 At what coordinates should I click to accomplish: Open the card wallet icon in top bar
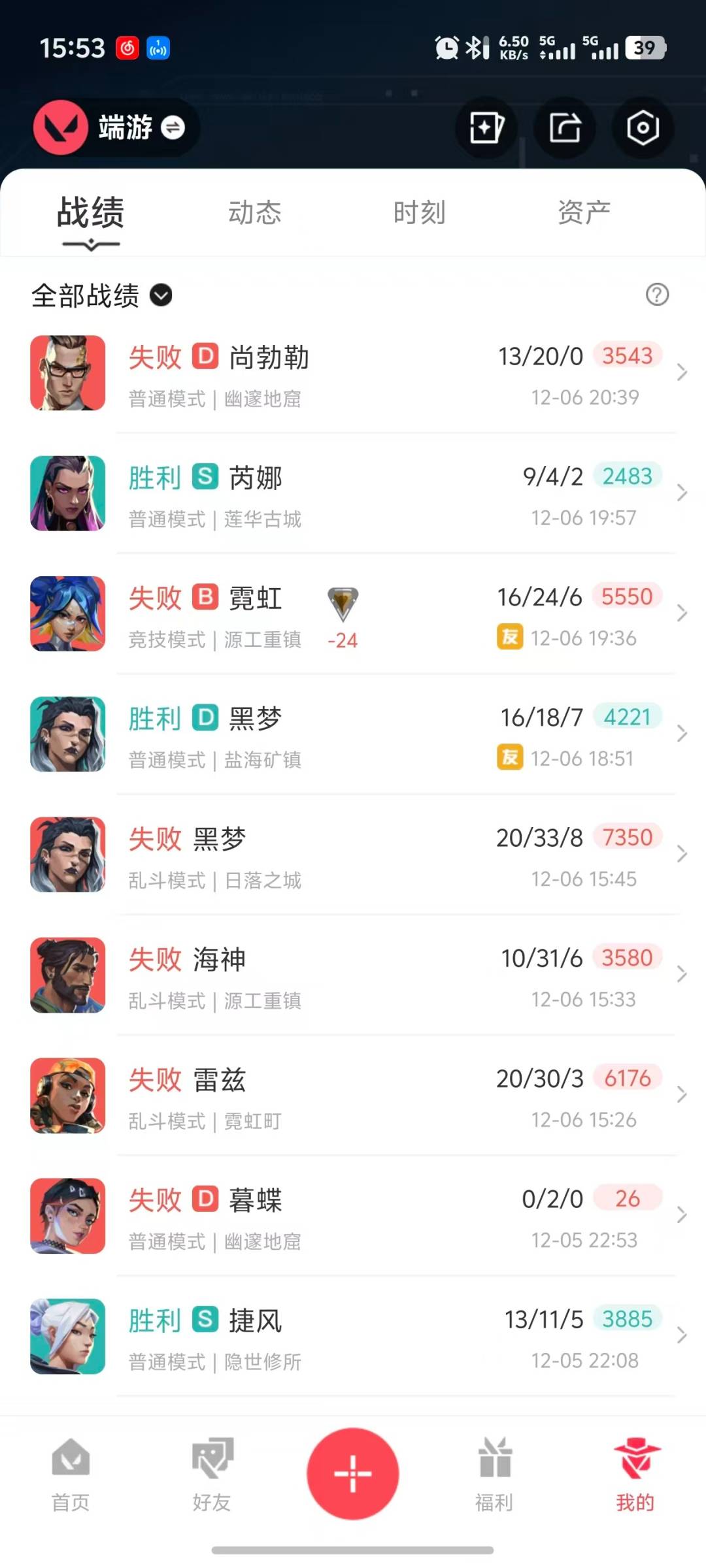pyautogui.click(x=486, y=128)
